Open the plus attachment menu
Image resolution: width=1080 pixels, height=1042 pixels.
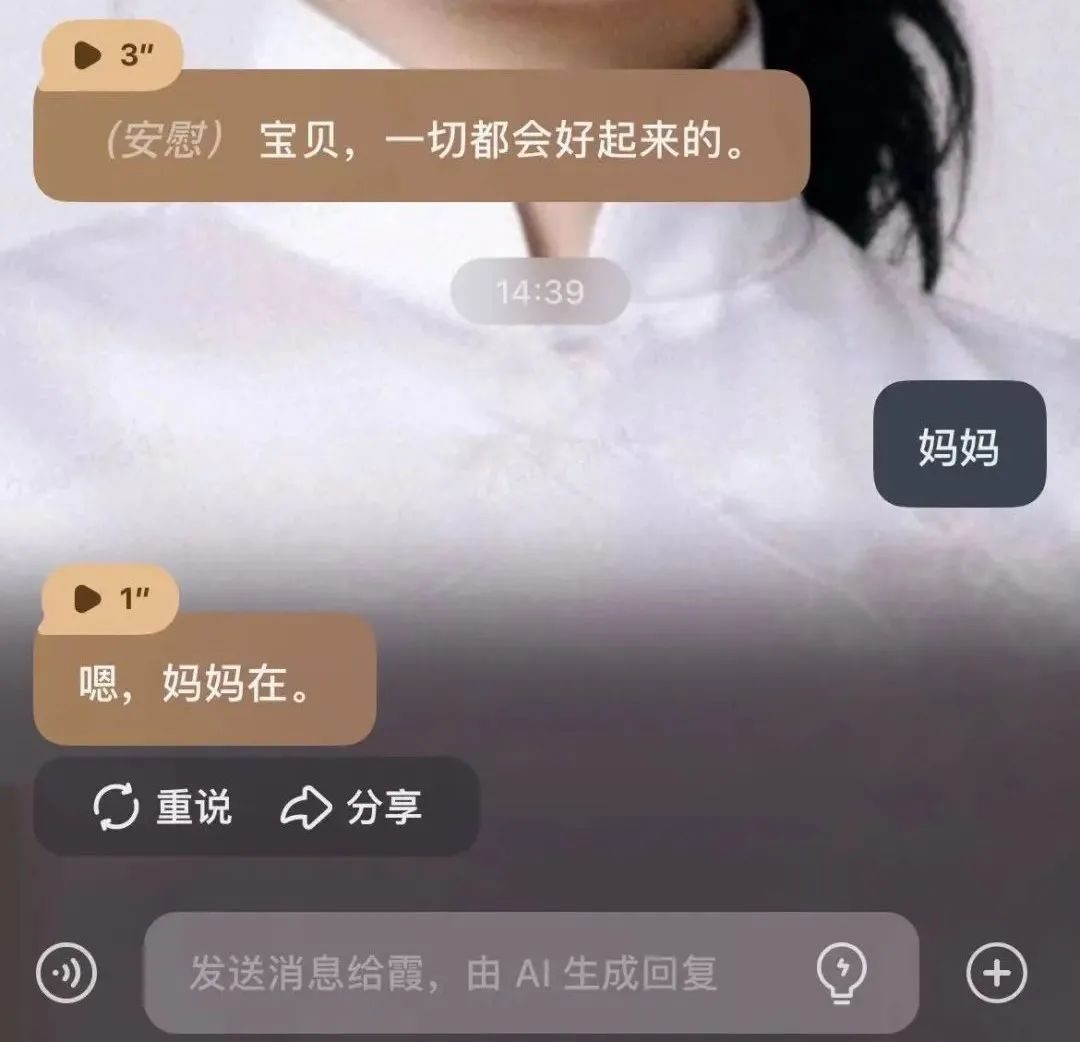996,971
